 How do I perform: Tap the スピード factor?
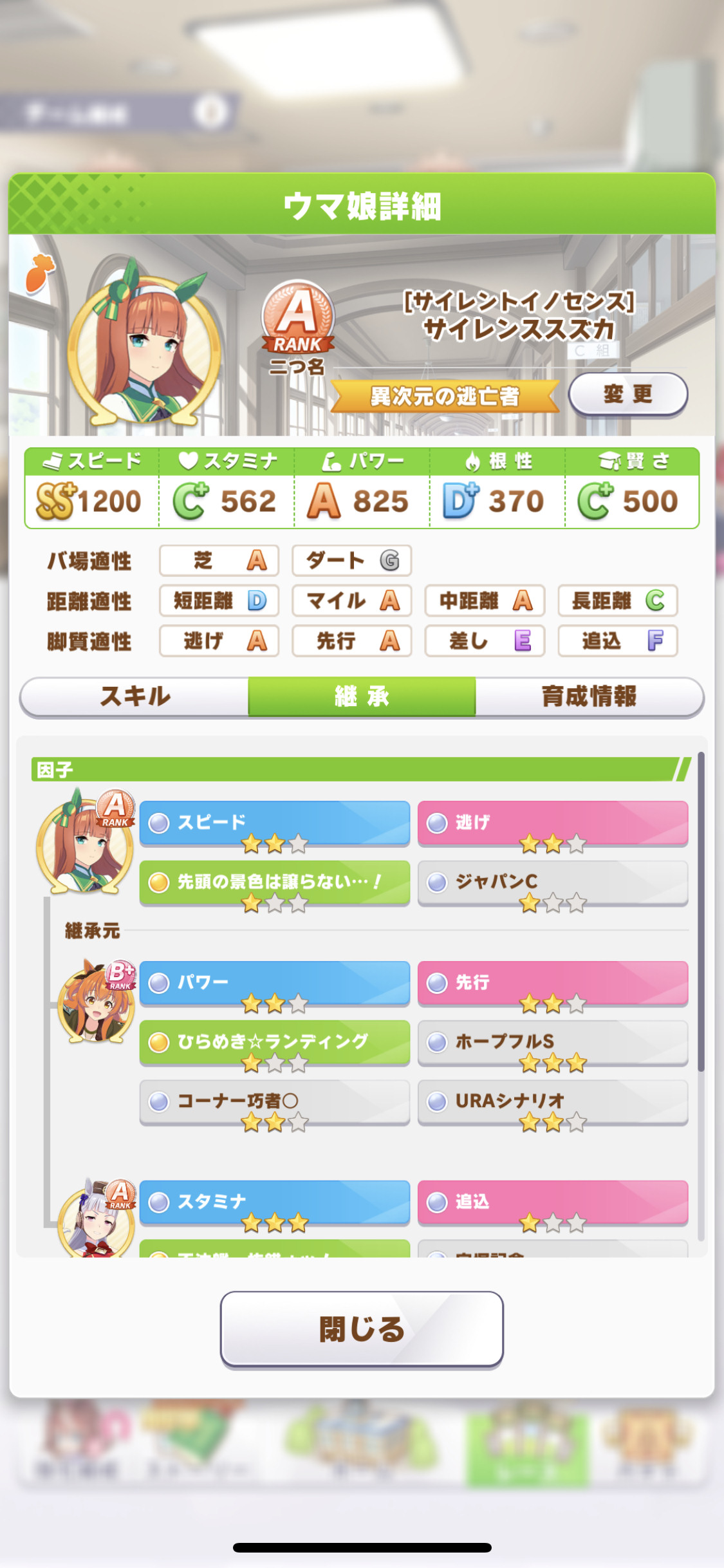(x=275, y=823)
